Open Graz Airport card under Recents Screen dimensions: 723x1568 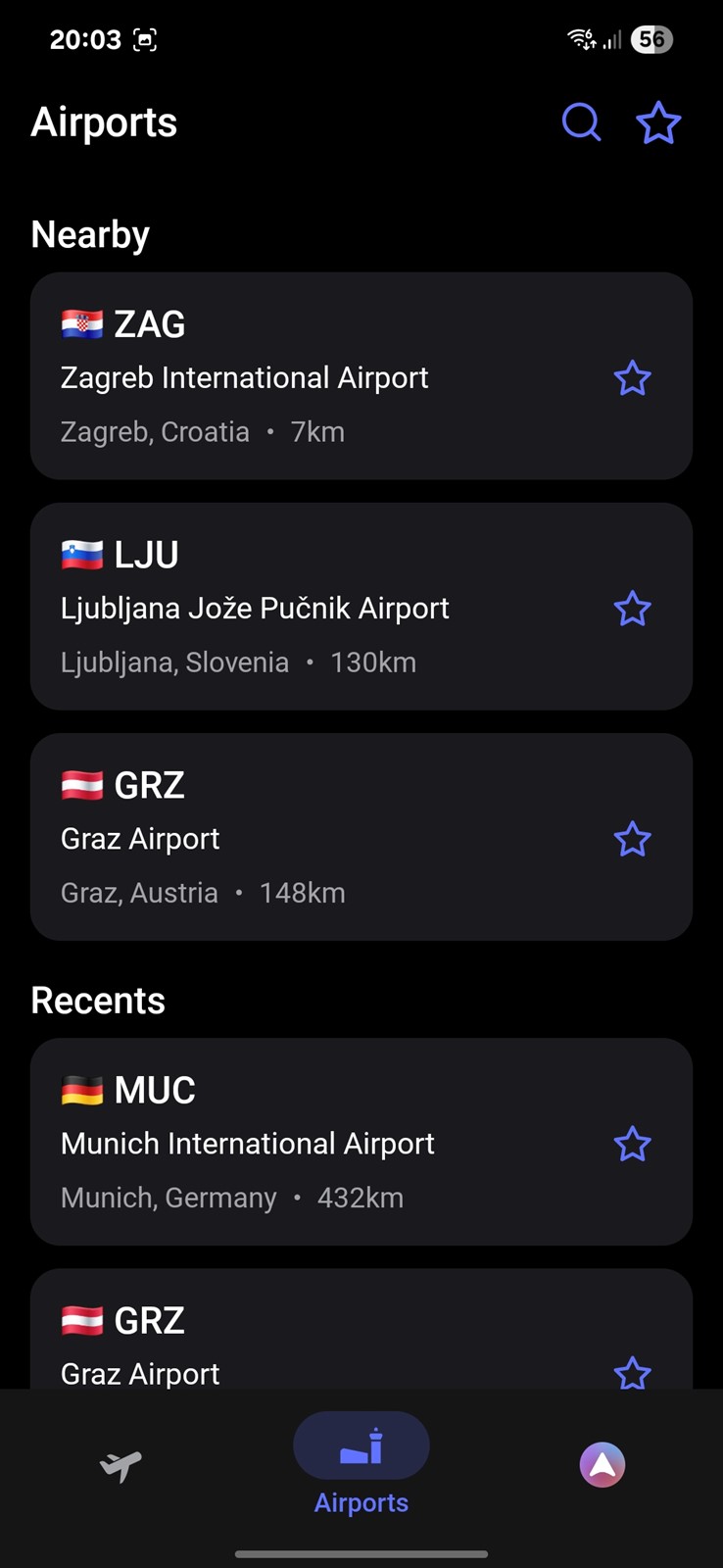(x=361, y=1329)
